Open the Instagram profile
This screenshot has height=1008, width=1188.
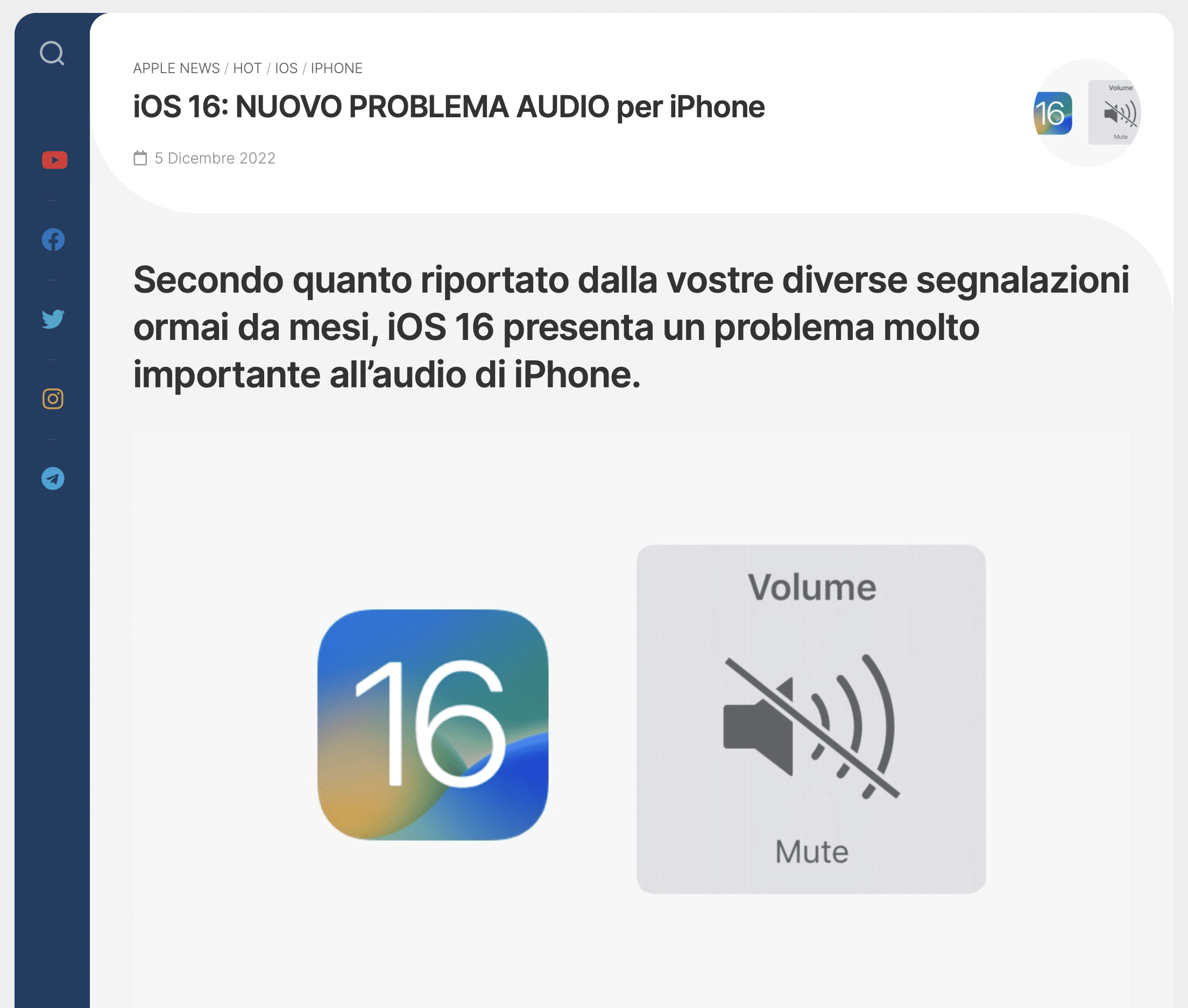click(x=53, y=399)
